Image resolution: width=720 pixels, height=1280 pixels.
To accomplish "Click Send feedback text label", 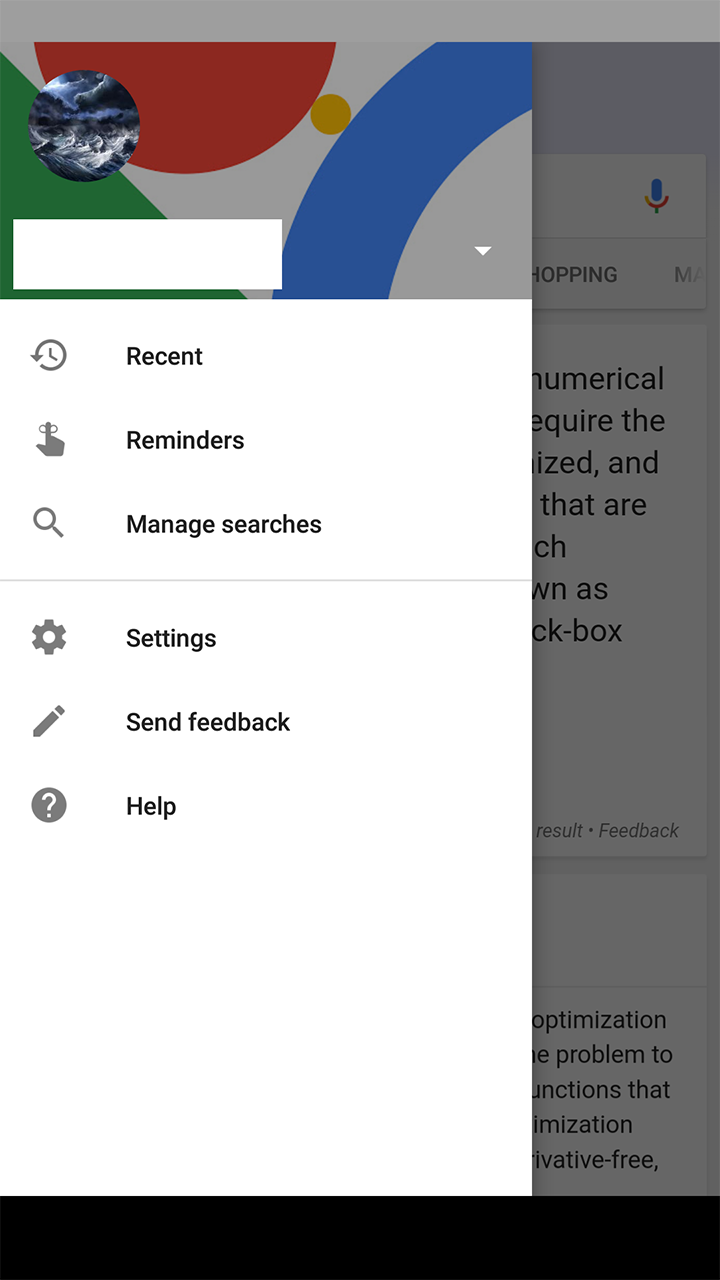I will pos(208,721).
